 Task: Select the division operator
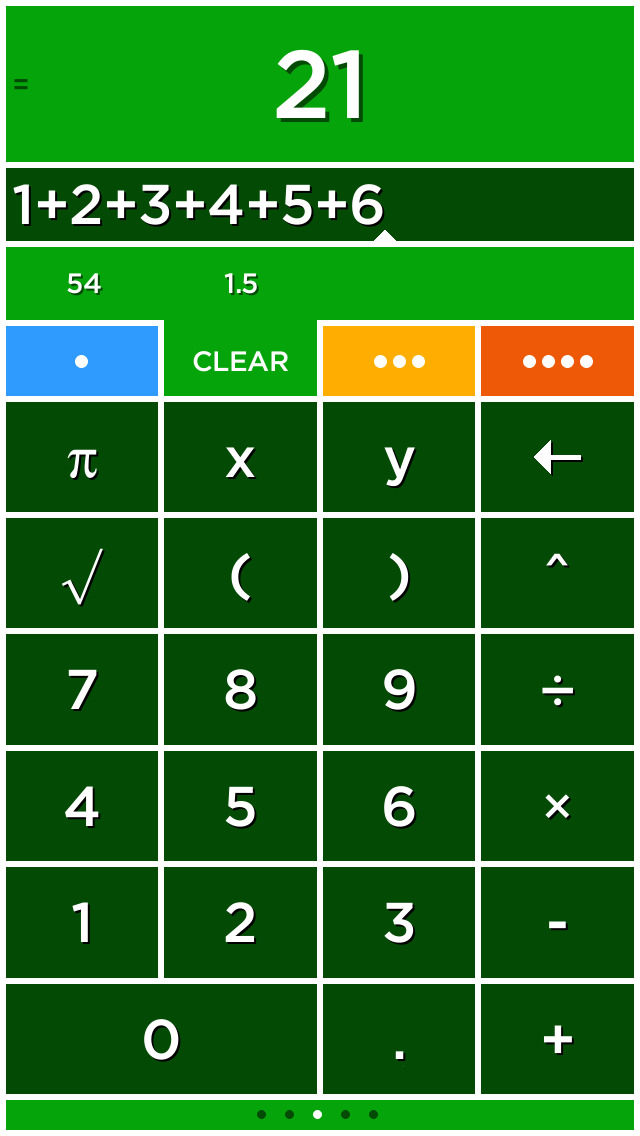(557, 690)
